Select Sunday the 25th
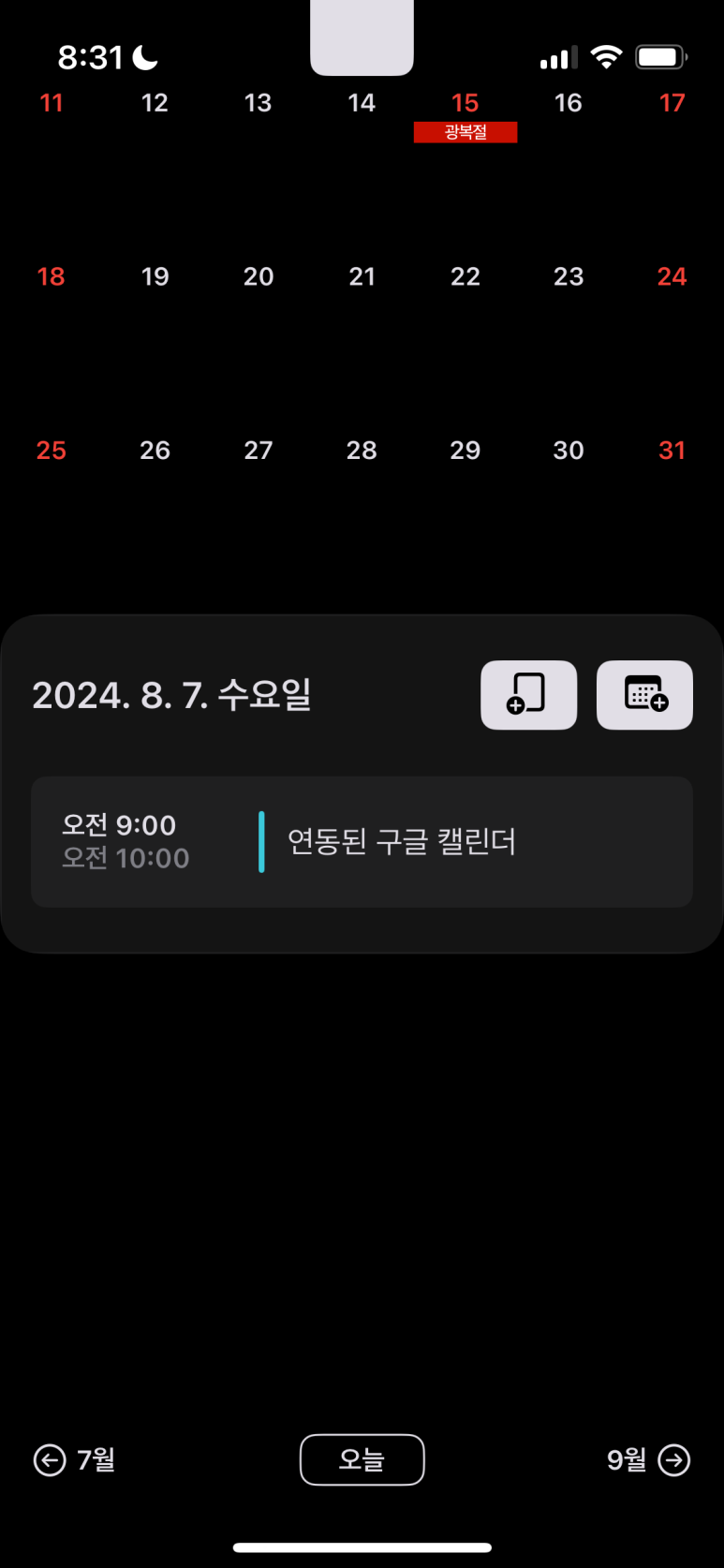The width and height of the screenshot is (724, 1568). [x=52, y=450]
